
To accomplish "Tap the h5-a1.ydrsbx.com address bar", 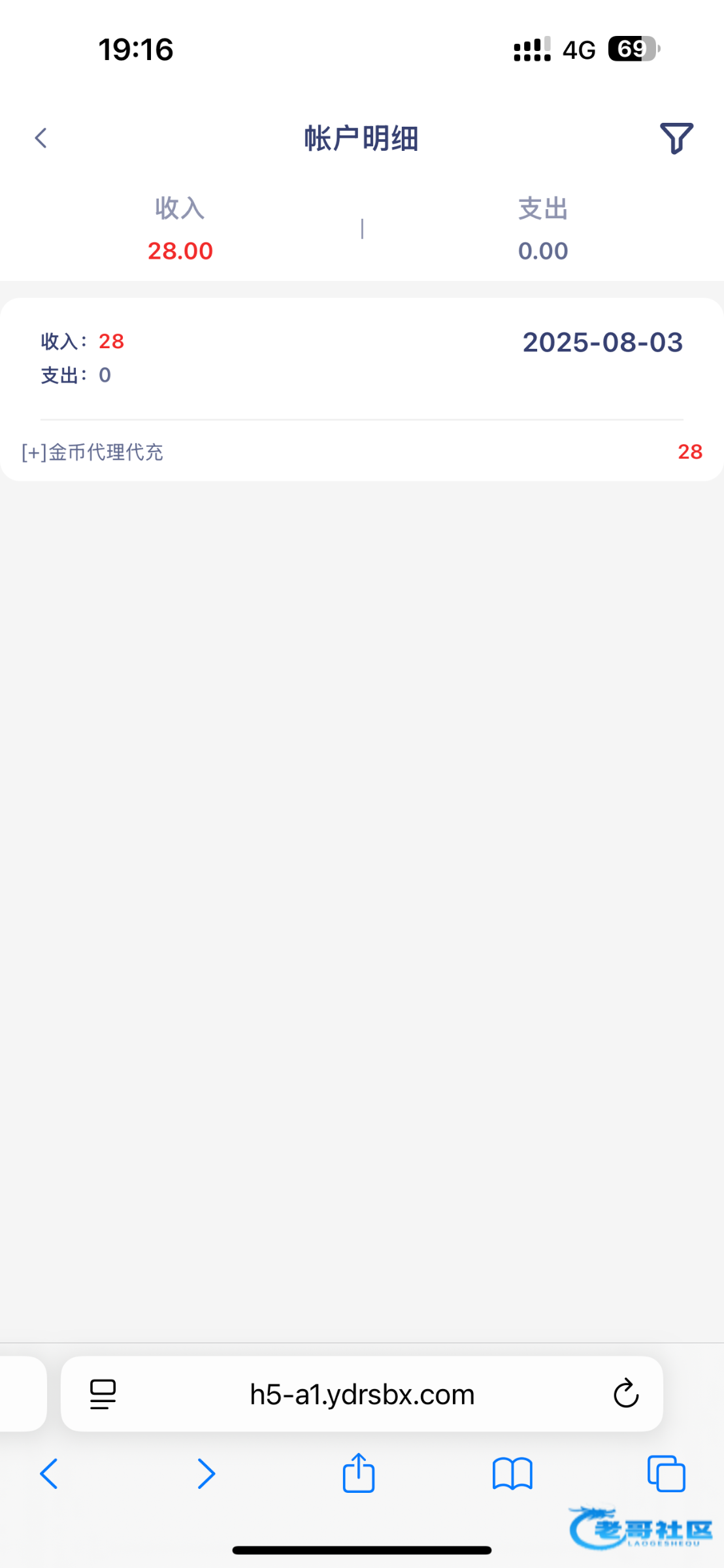I will (362, 1394).
